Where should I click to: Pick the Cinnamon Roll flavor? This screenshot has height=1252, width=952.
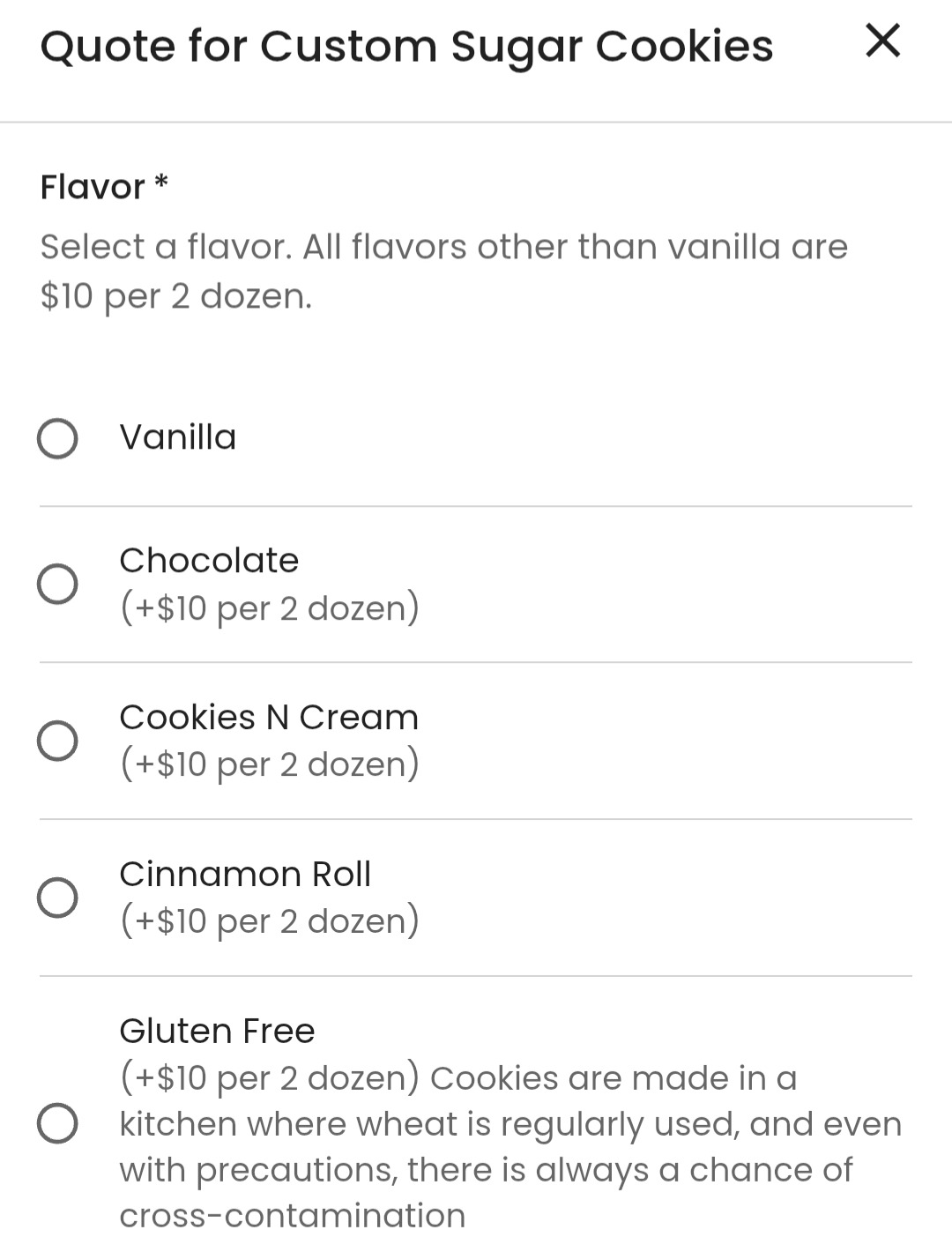pyautogui.click(x=56, y=897)
